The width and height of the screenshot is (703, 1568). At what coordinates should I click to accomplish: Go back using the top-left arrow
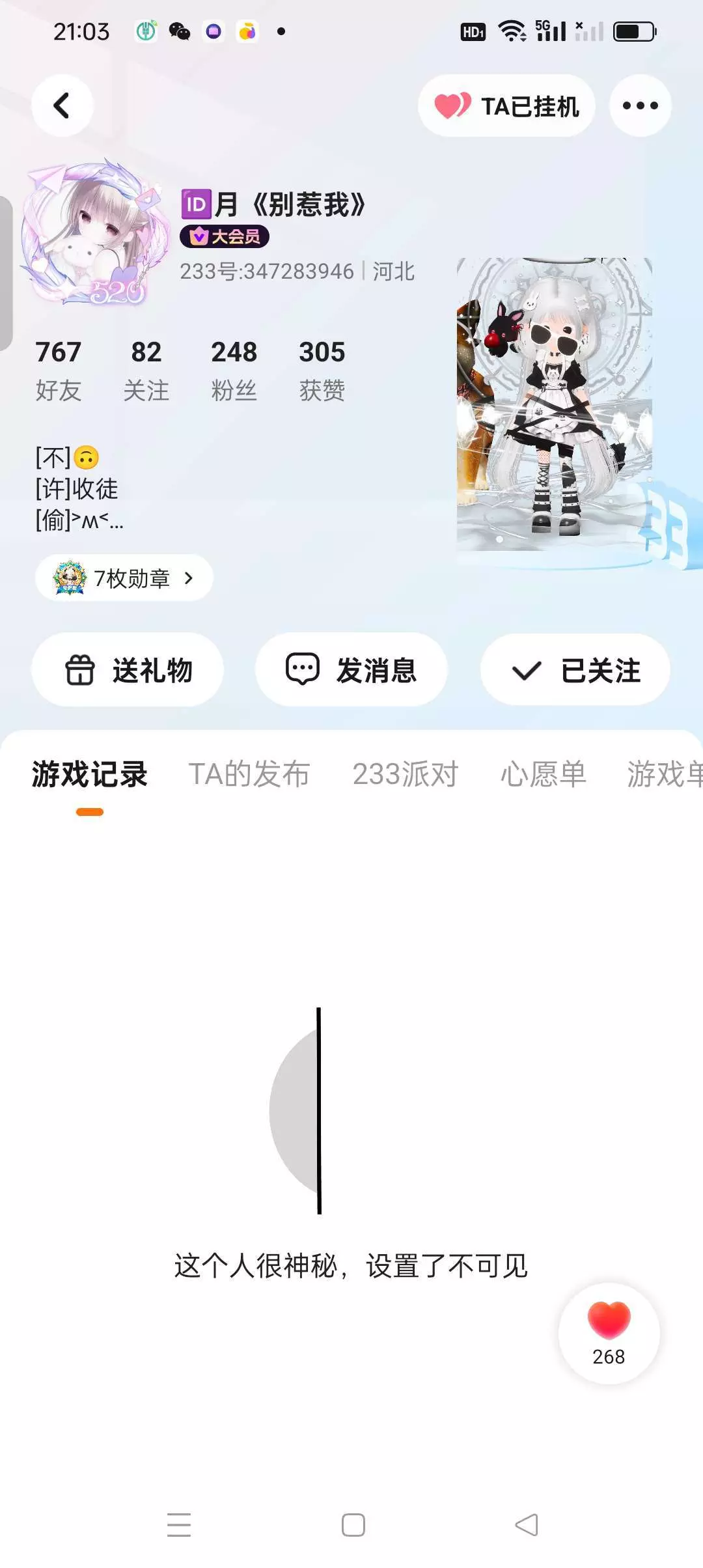(62, 105)
